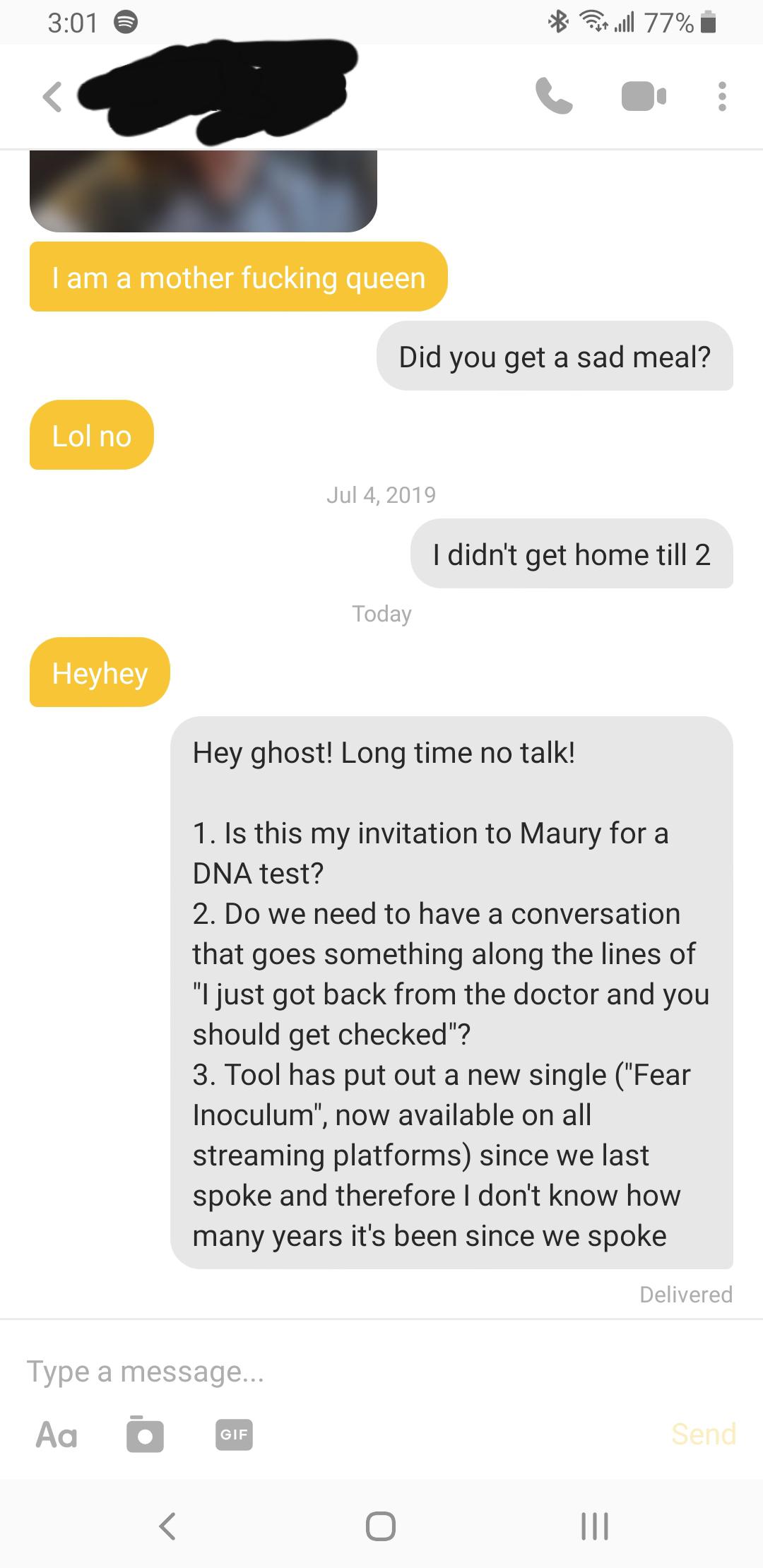Go to the home screen

381,1526
